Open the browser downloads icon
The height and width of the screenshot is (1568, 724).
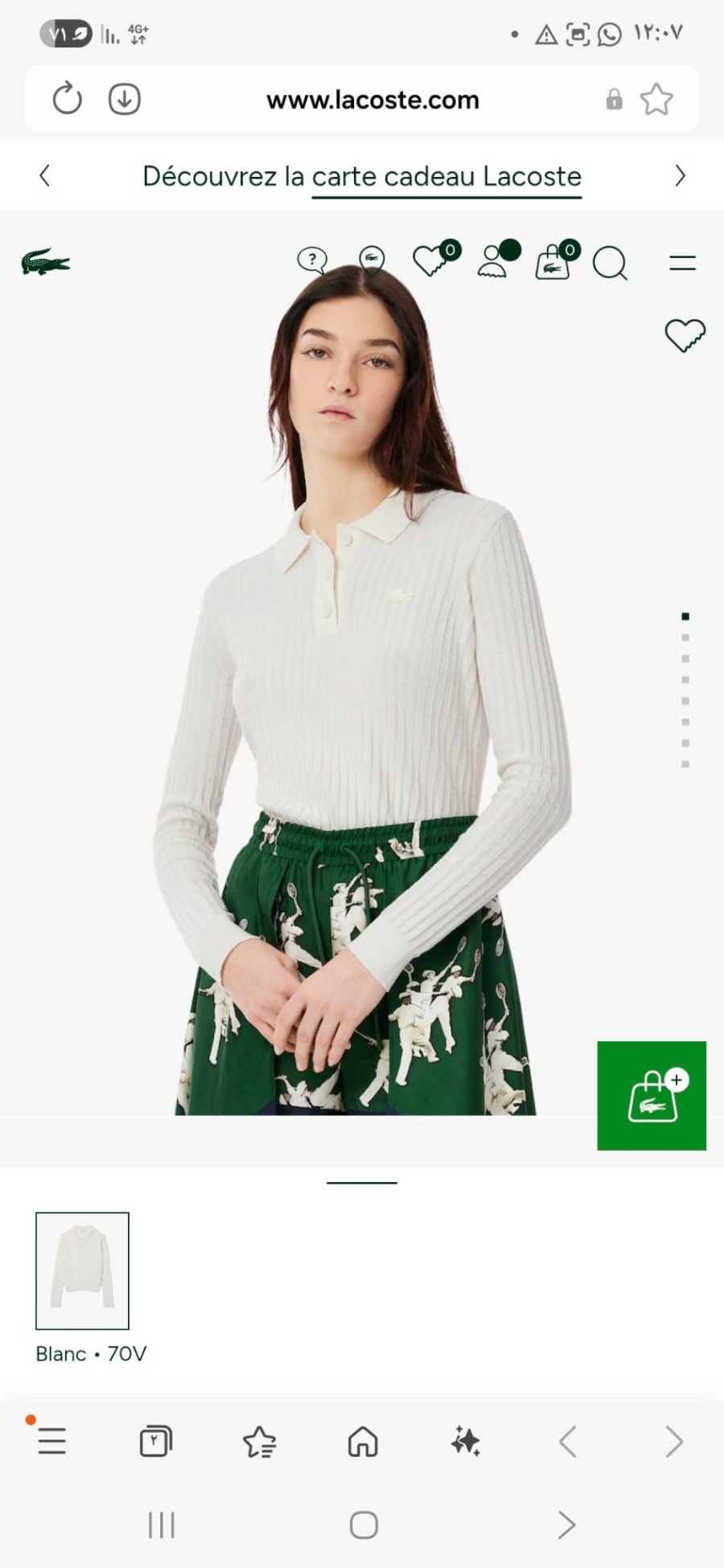click(125, 100)
